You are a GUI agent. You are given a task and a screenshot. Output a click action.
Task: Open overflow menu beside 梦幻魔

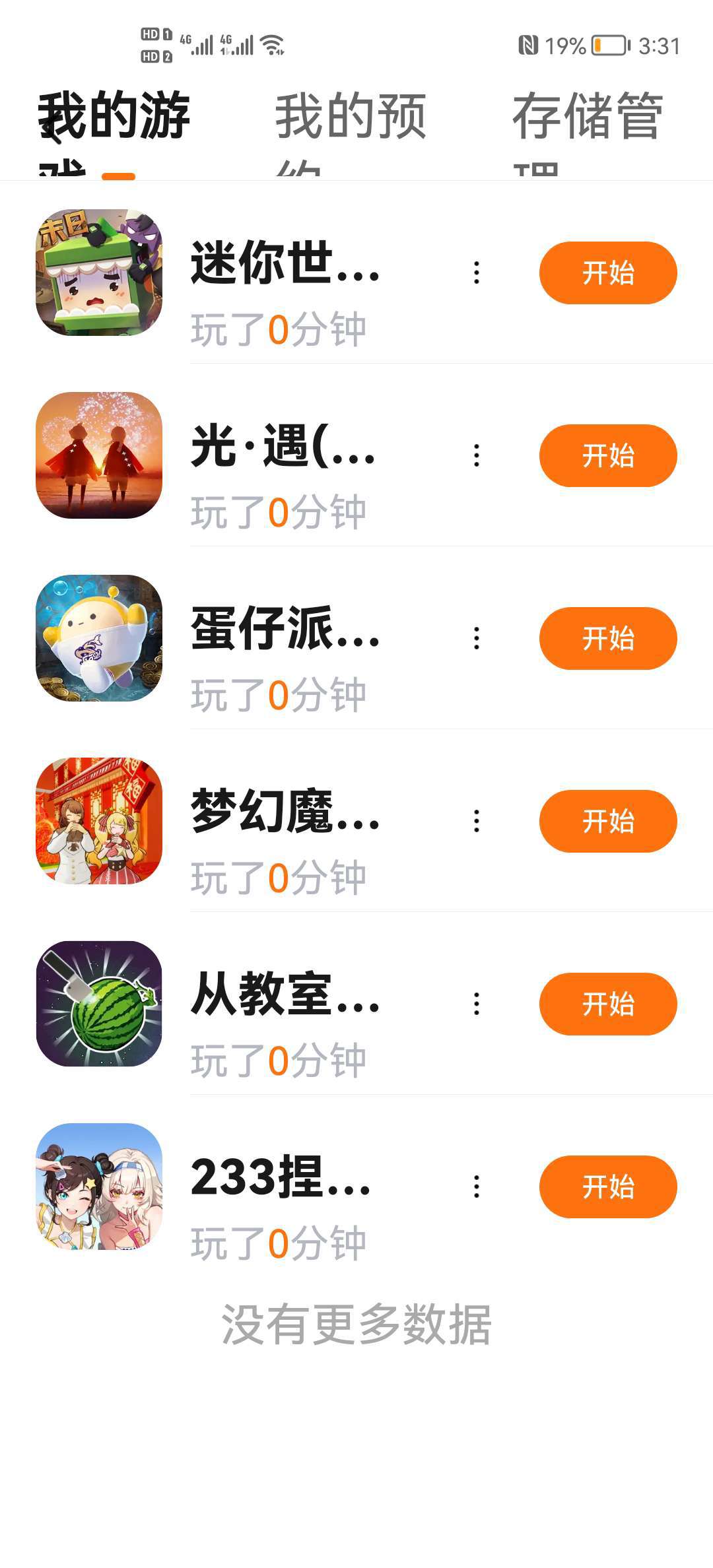point(477,822)
